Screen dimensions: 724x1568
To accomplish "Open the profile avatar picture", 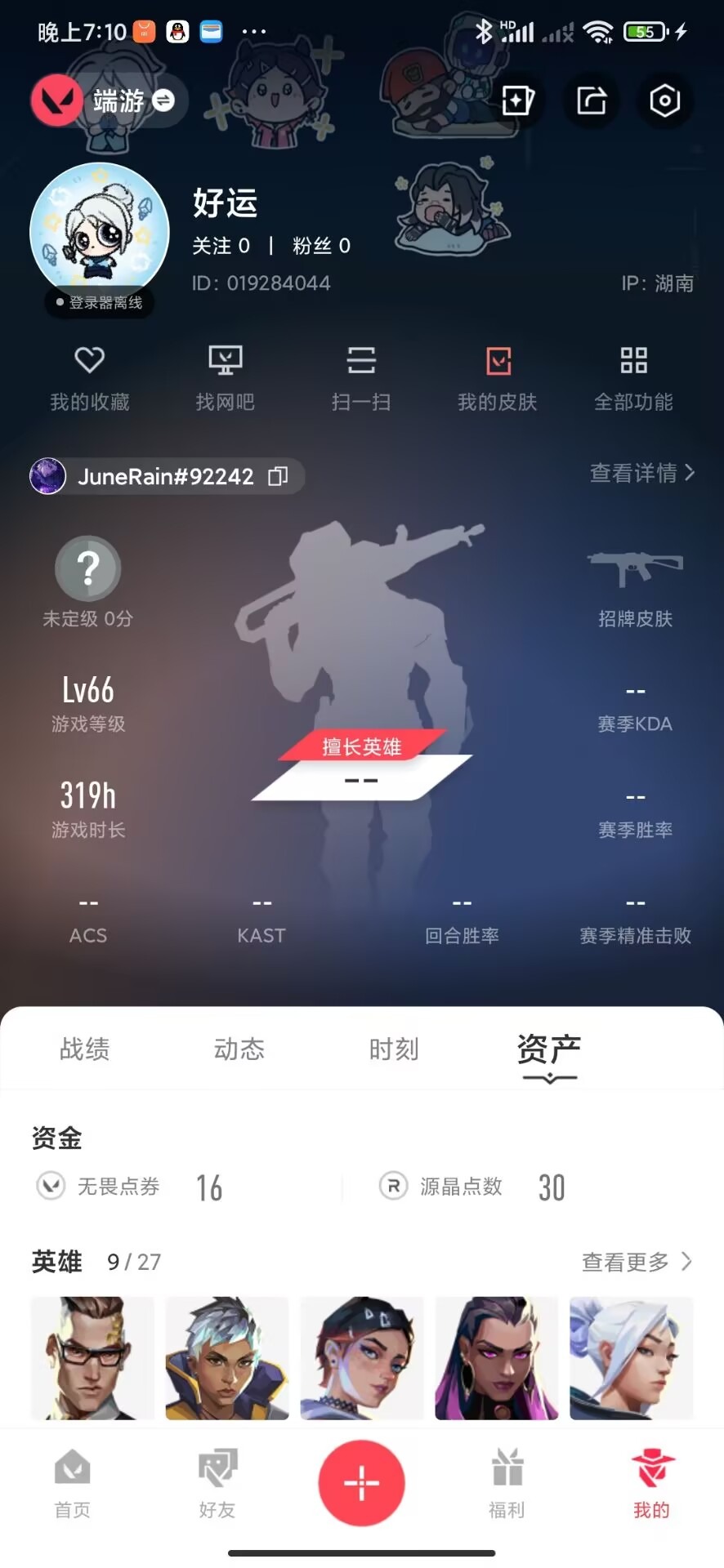I will point(100,233).
